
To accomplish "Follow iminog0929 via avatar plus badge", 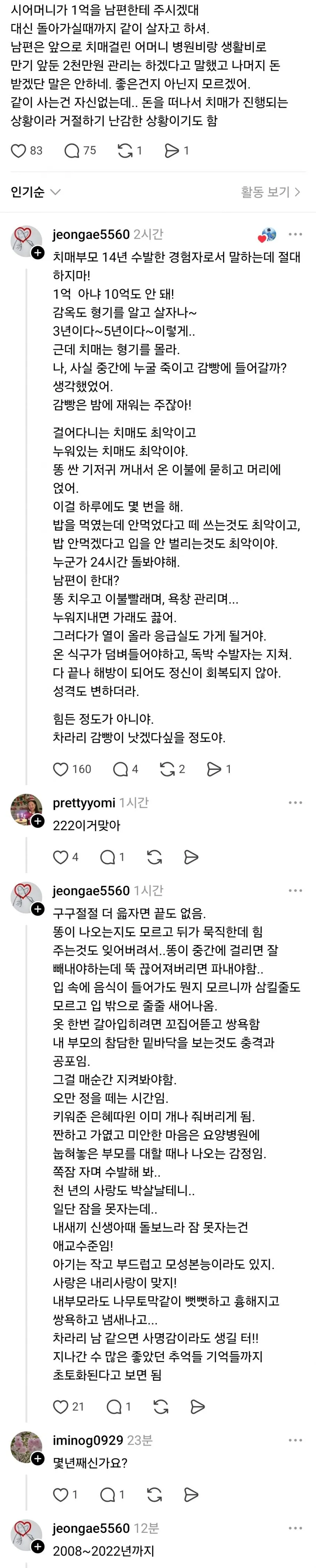I will pos(38,1458).
